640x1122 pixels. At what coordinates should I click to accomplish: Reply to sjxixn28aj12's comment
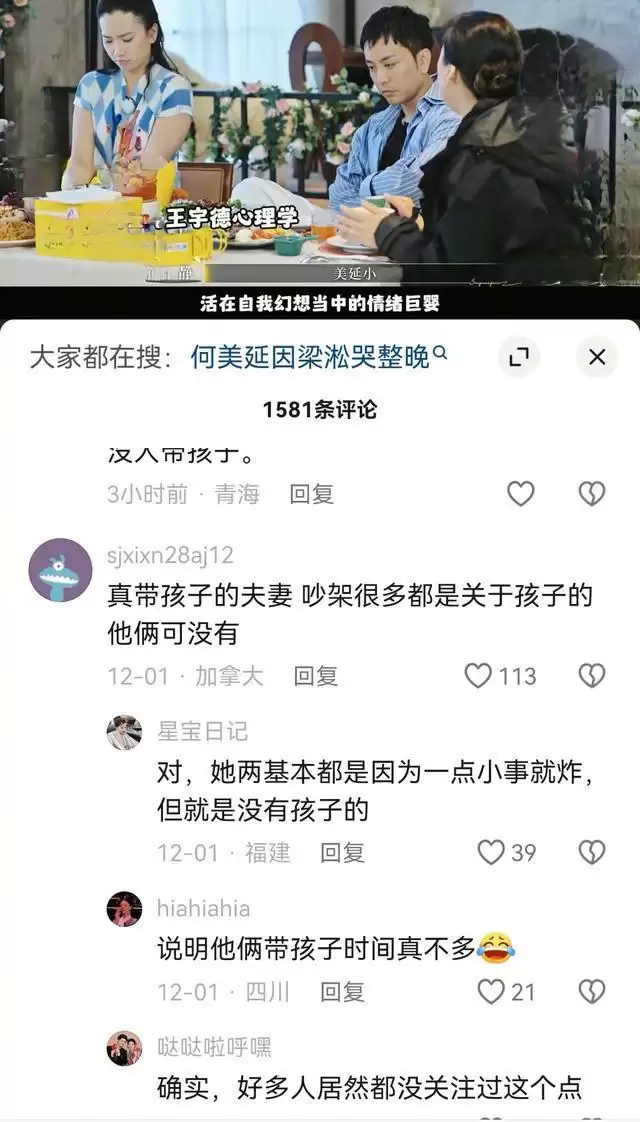[x=316, y=676]
